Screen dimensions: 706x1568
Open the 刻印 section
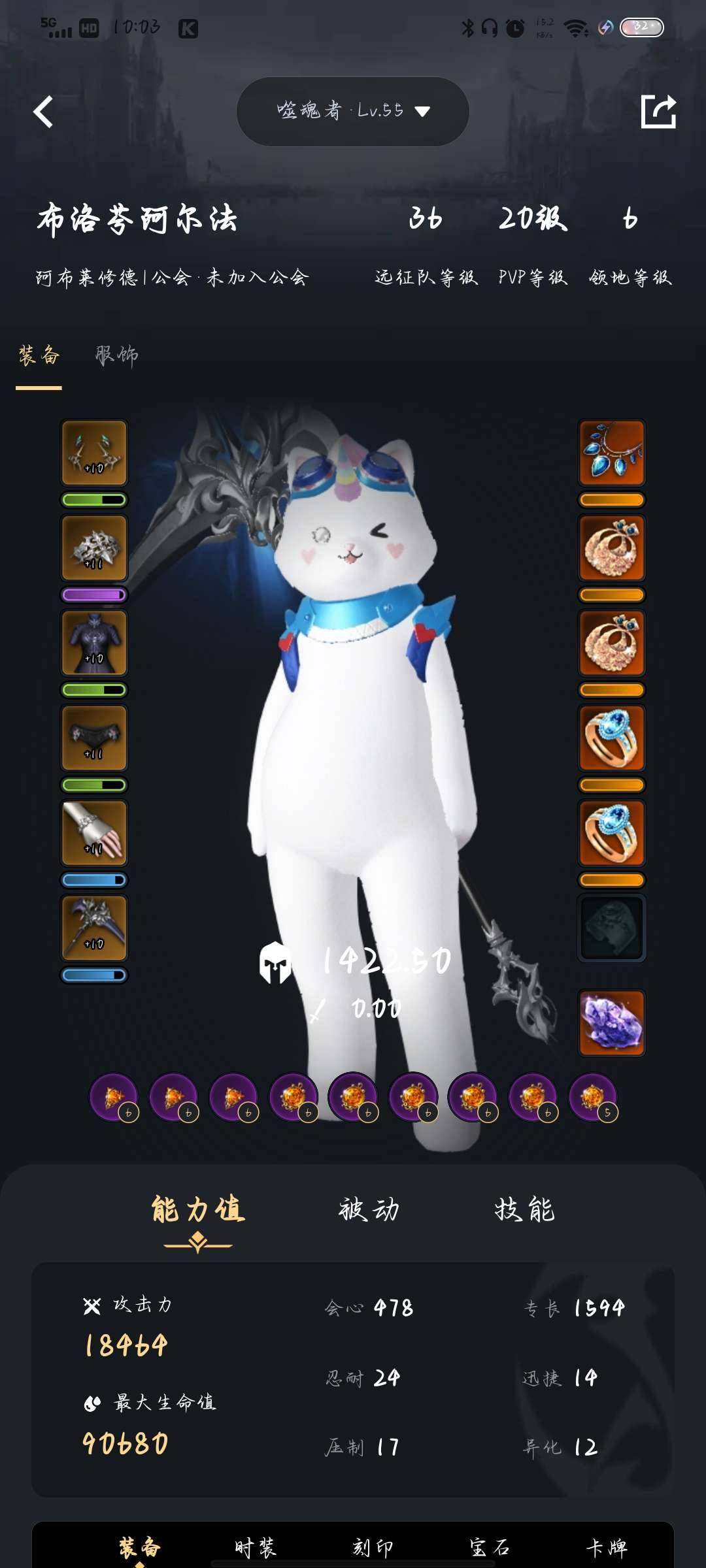(x=373, y=1547)
